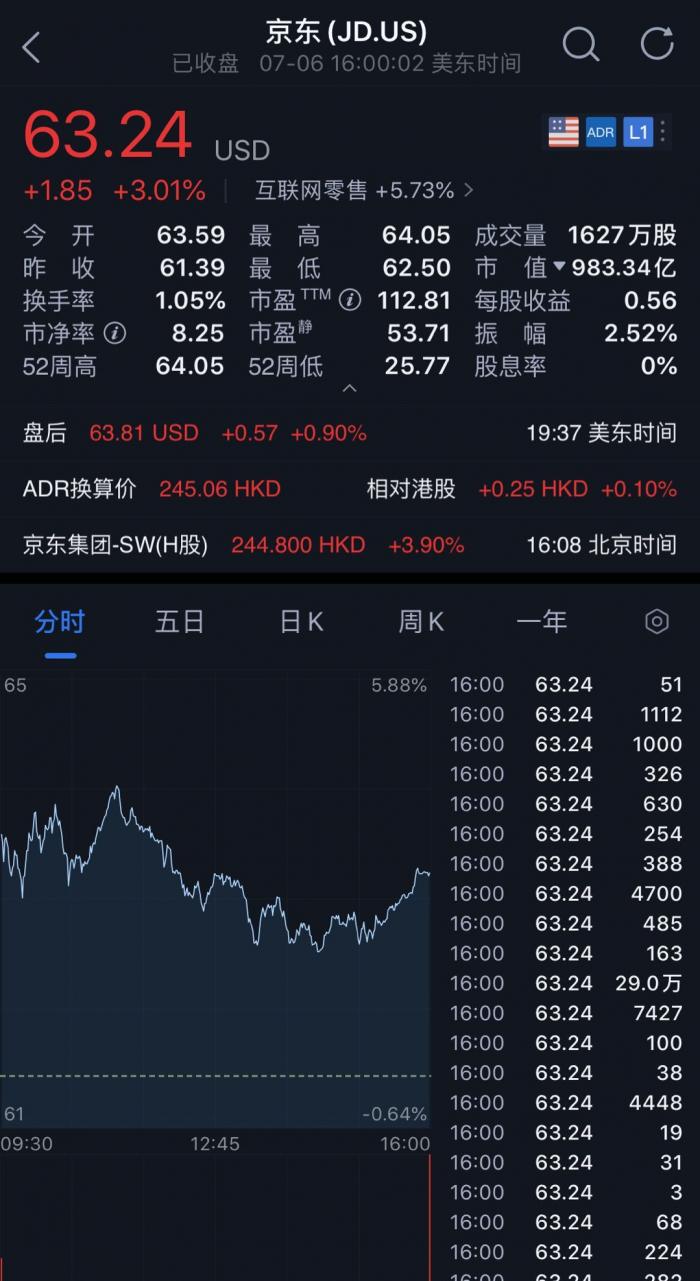700x1281 pixels.
Task: Tap the L1 quote level badge
Action: (638, 132)
